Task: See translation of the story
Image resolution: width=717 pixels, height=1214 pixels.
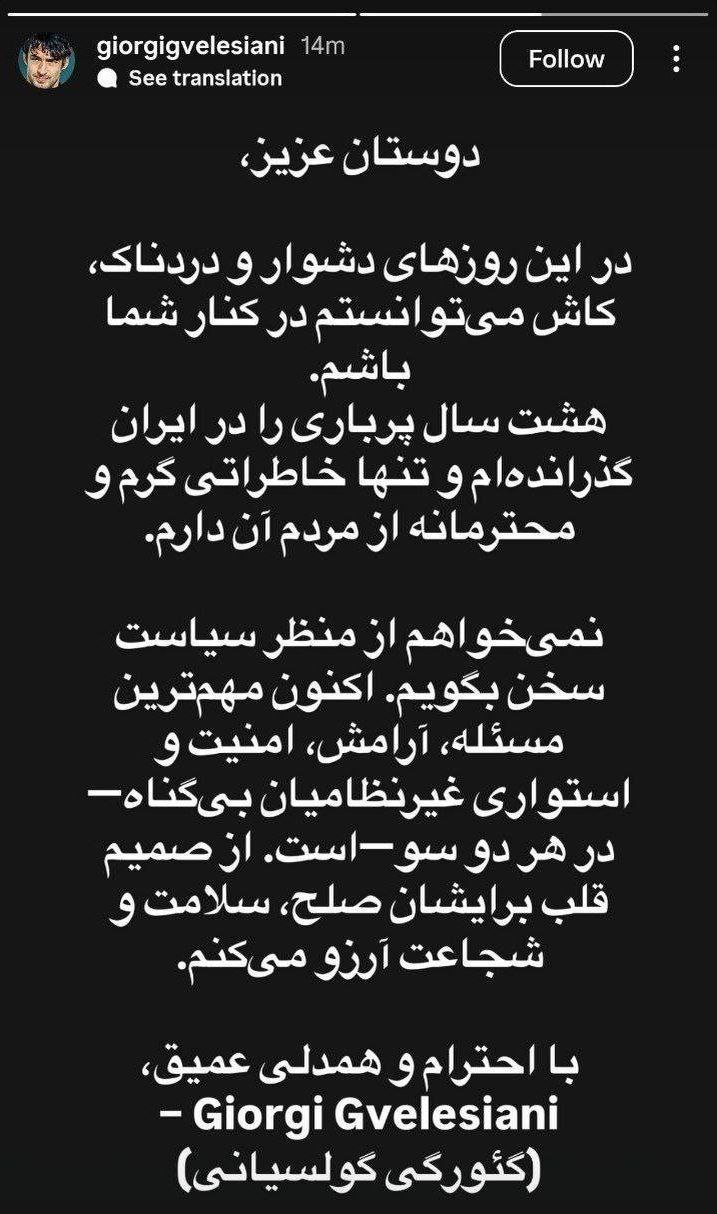Action: pos(204,78)
